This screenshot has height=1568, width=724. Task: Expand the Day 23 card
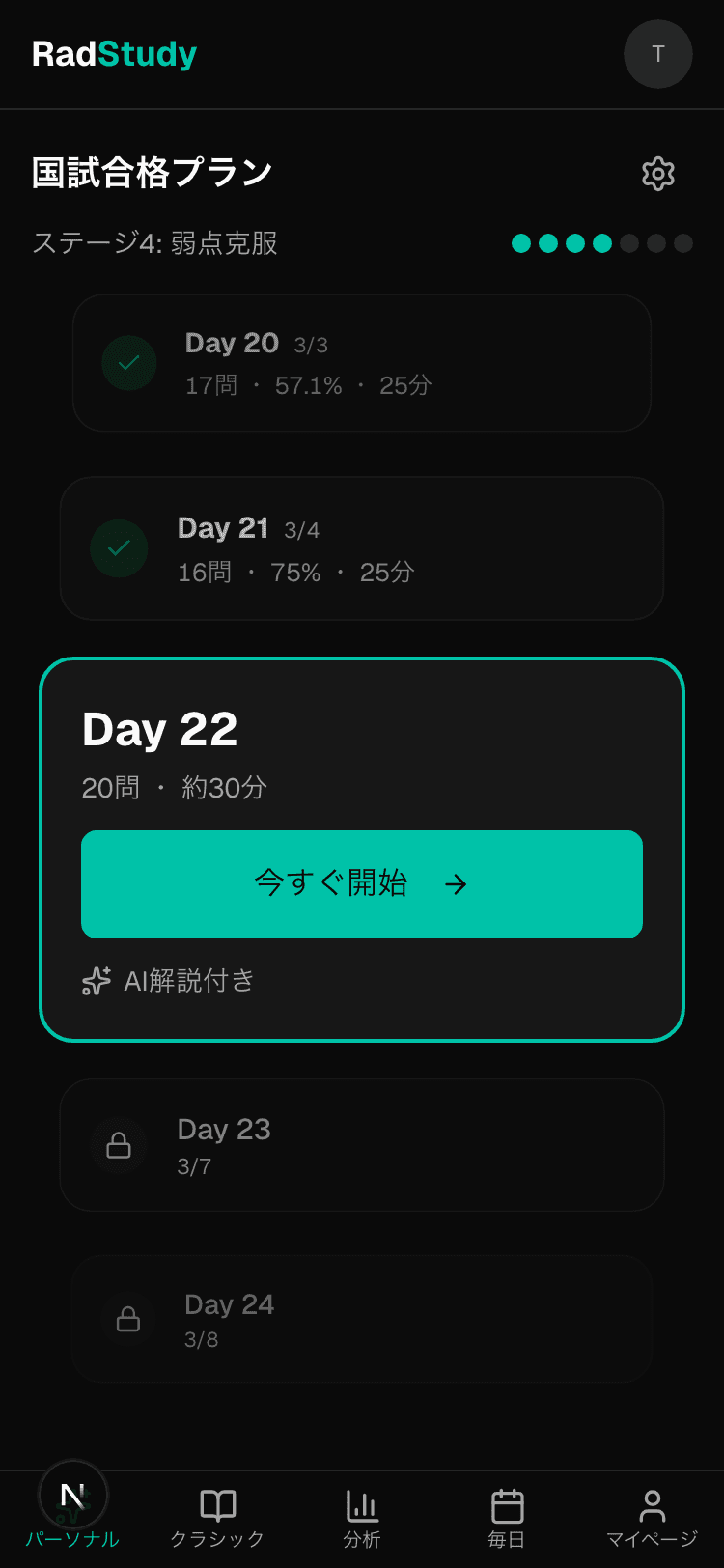[362, 1146]
